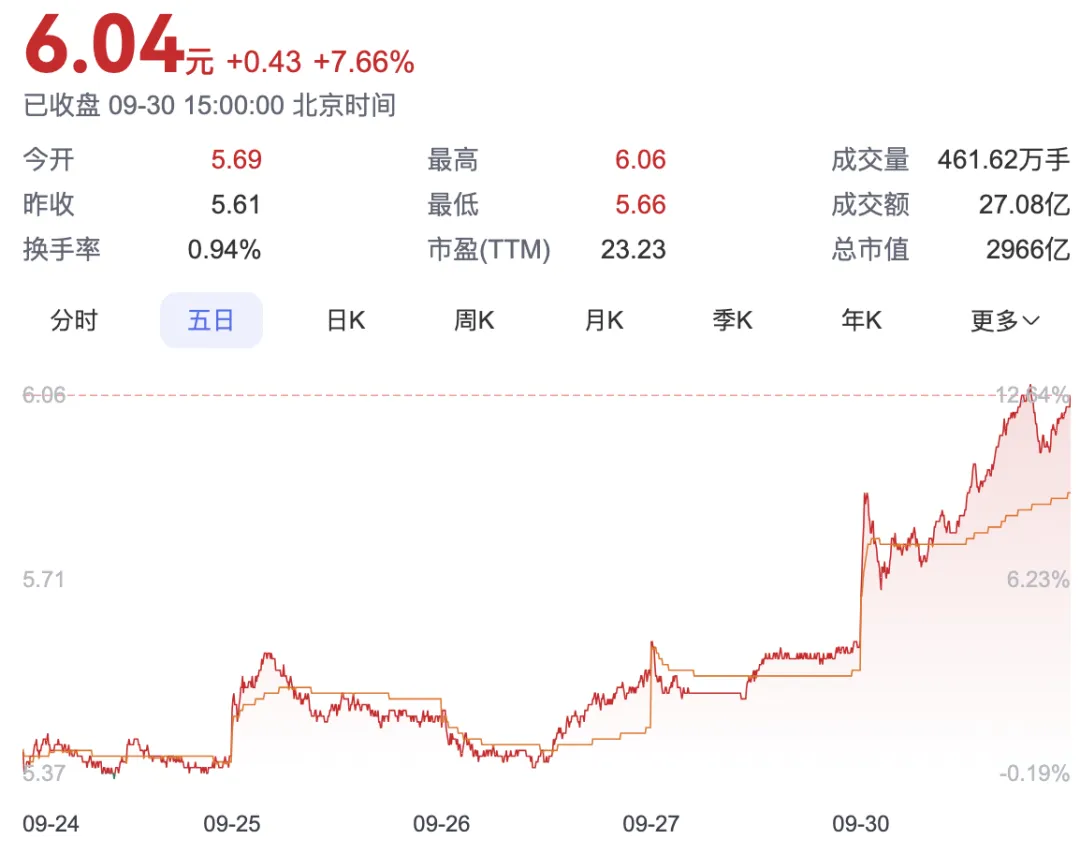The image size is (1080, 854).
Task: Switch to 周K weekly chart
Action: (474, 321)
